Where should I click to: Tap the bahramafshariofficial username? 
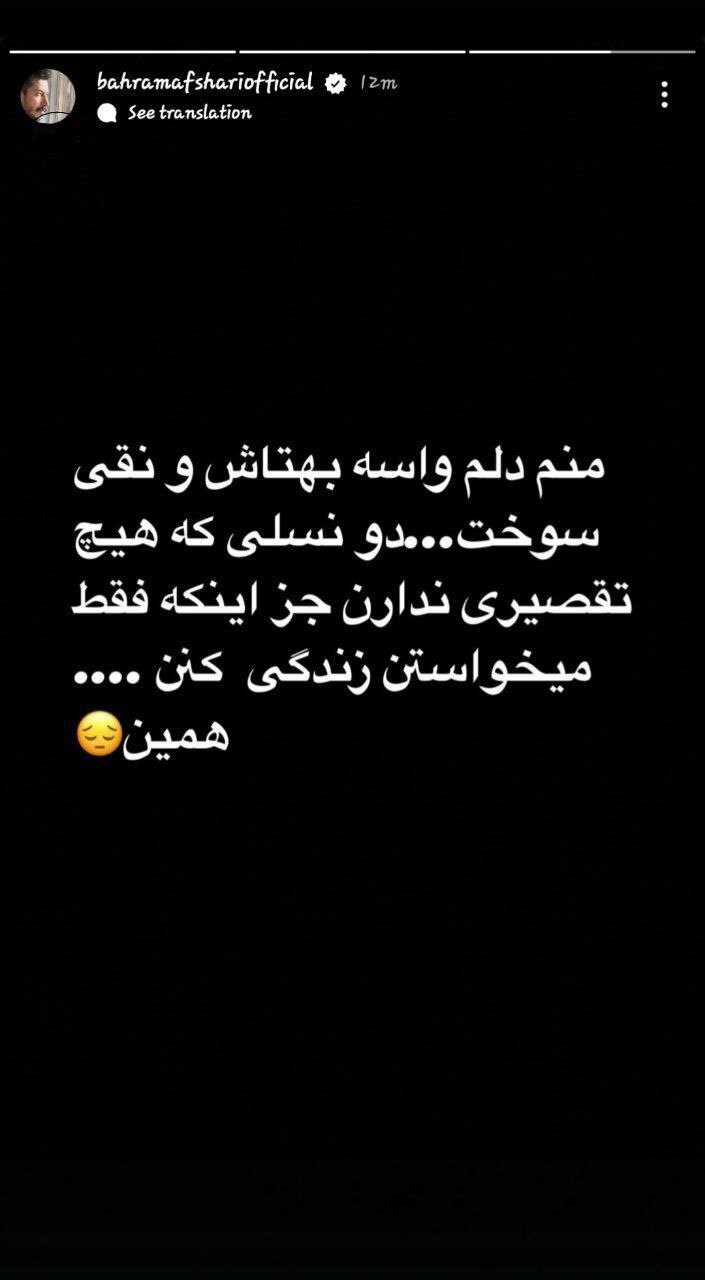204,82
